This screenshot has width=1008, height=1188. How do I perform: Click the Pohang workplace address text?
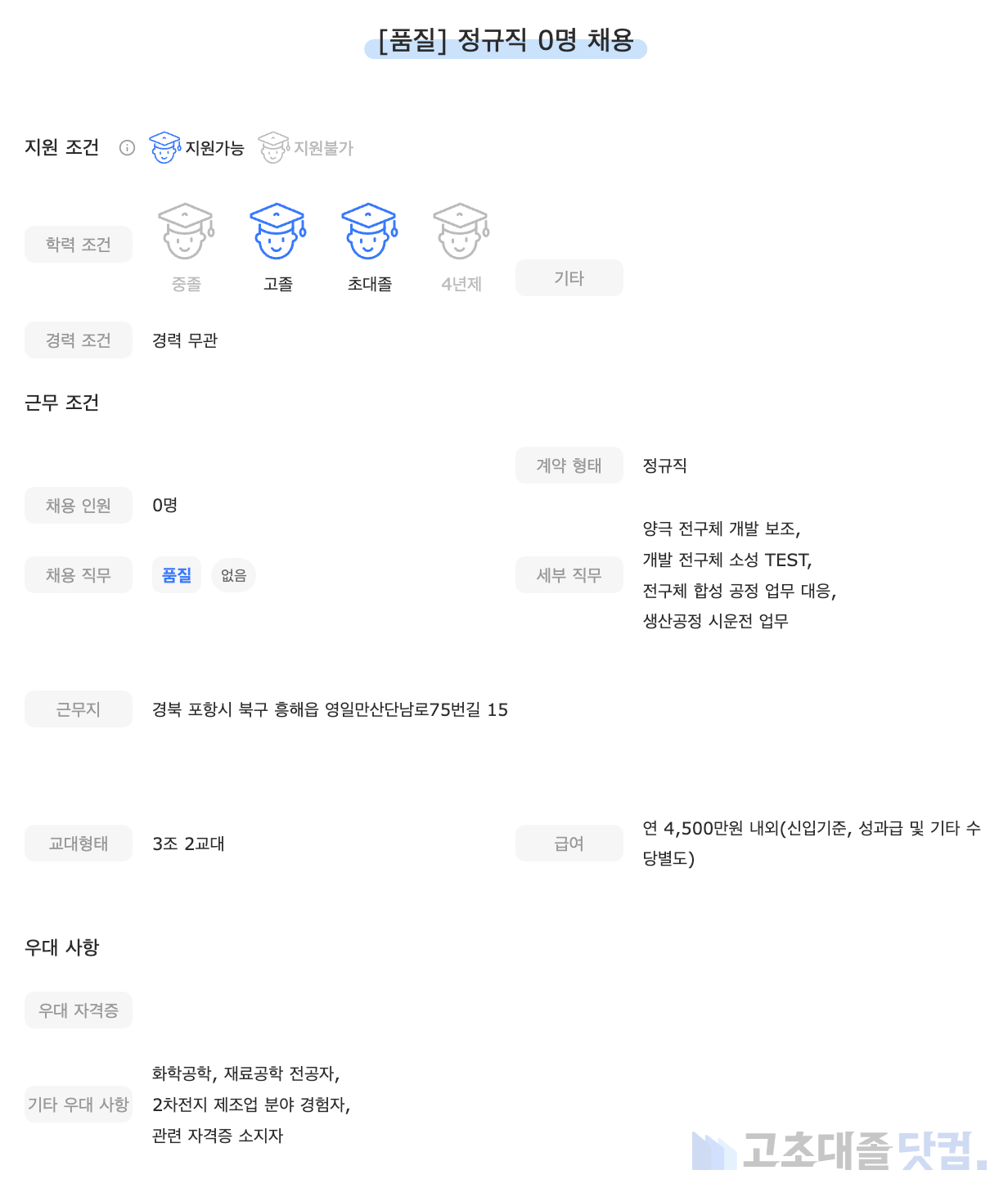click(x=331, y=710)
